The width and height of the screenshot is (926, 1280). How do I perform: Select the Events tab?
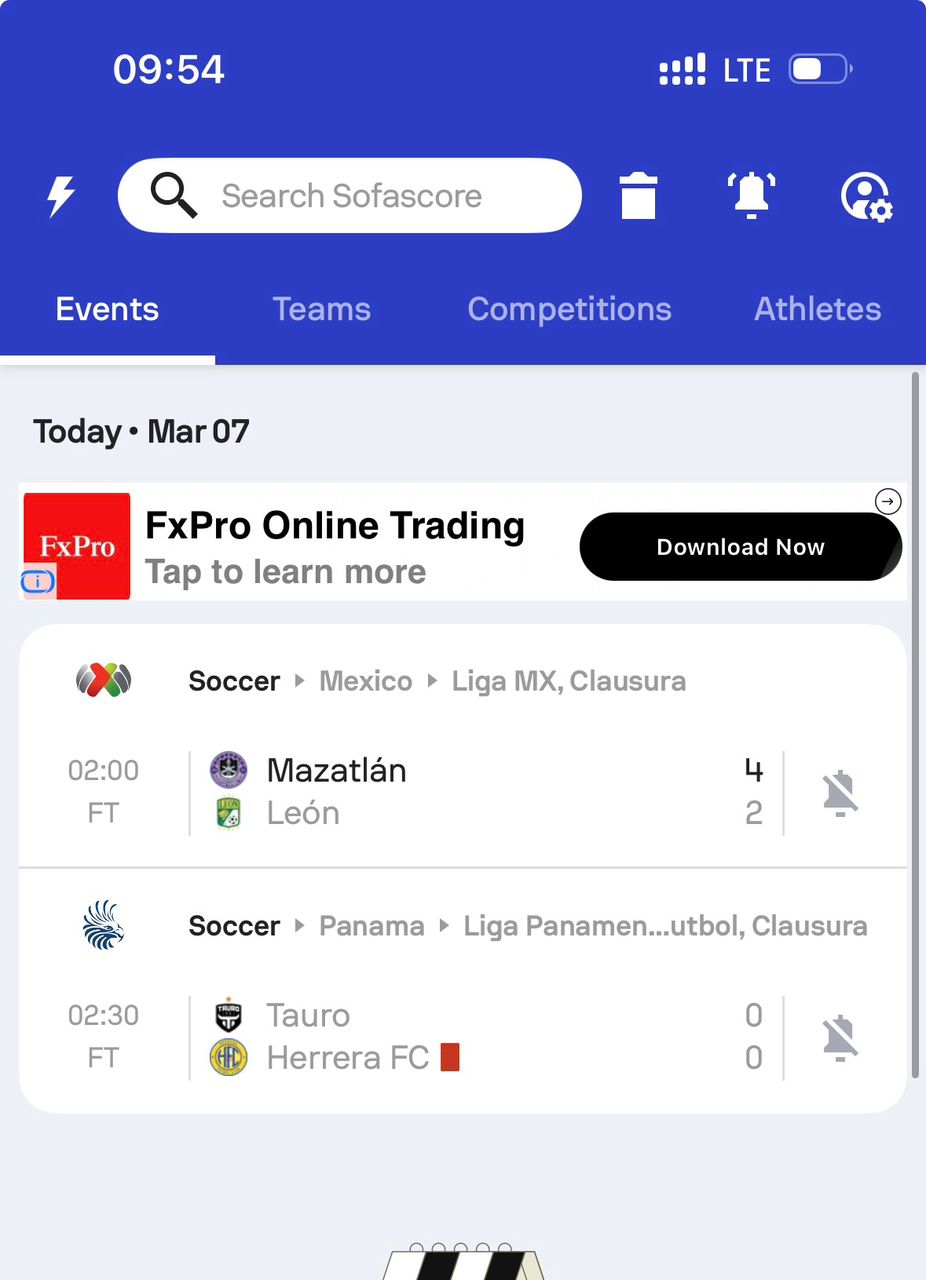(107, 309)
